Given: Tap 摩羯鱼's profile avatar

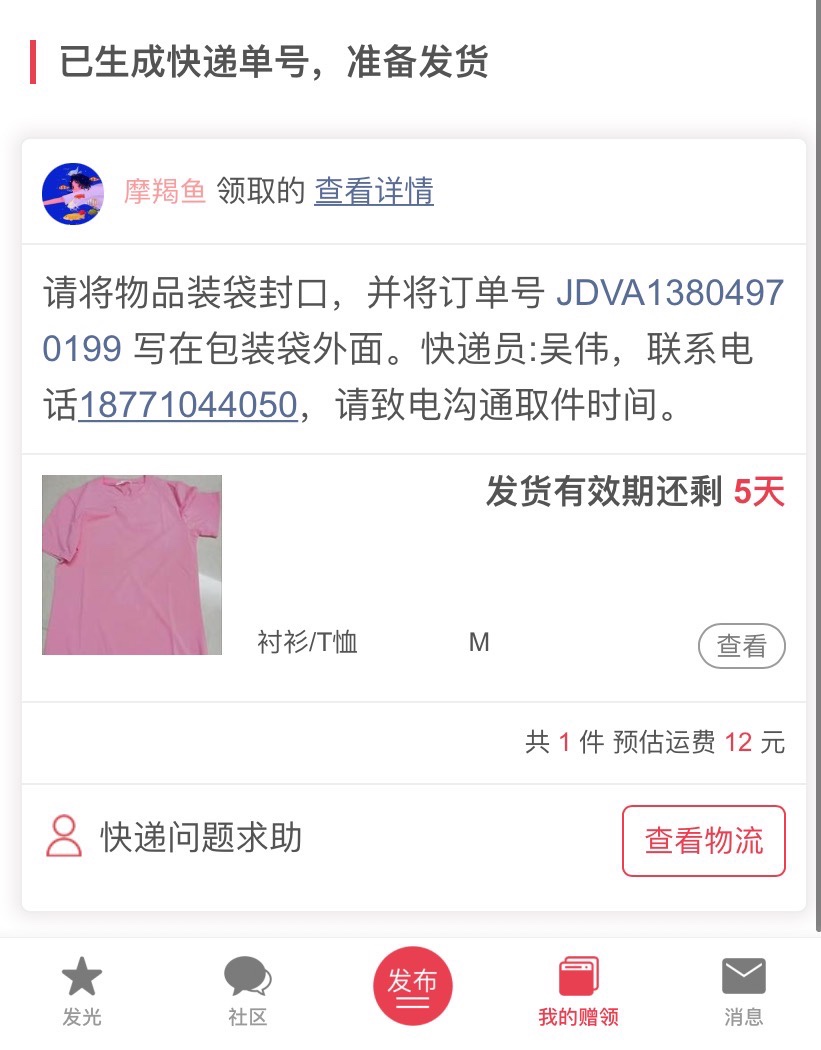Looking at the screenshot, I should click(x=73, y=193).
